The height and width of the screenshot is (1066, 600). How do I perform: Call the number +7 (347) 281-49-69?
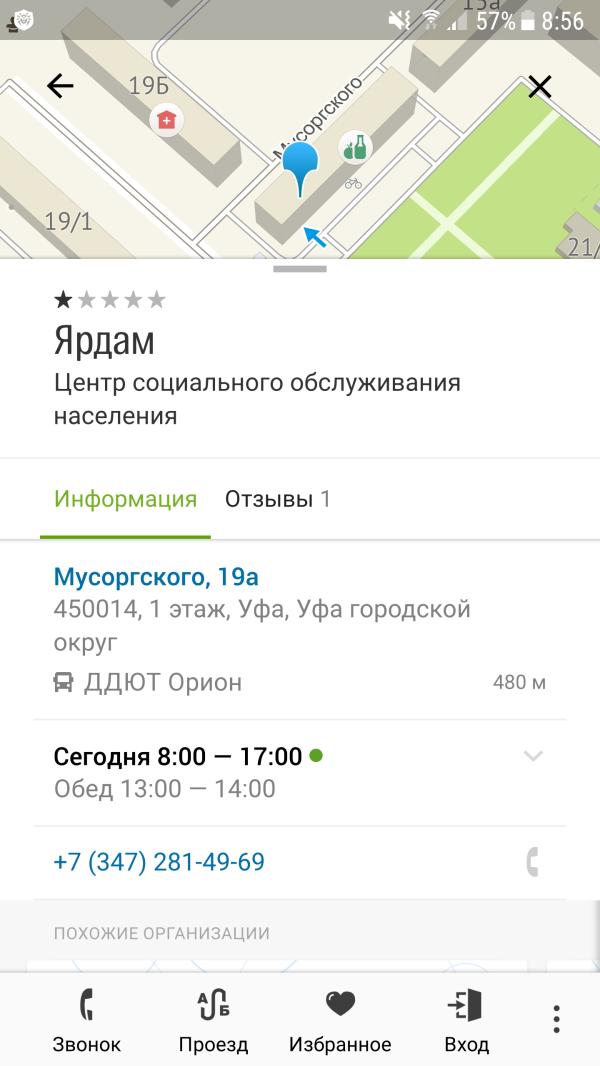point(159,862)
